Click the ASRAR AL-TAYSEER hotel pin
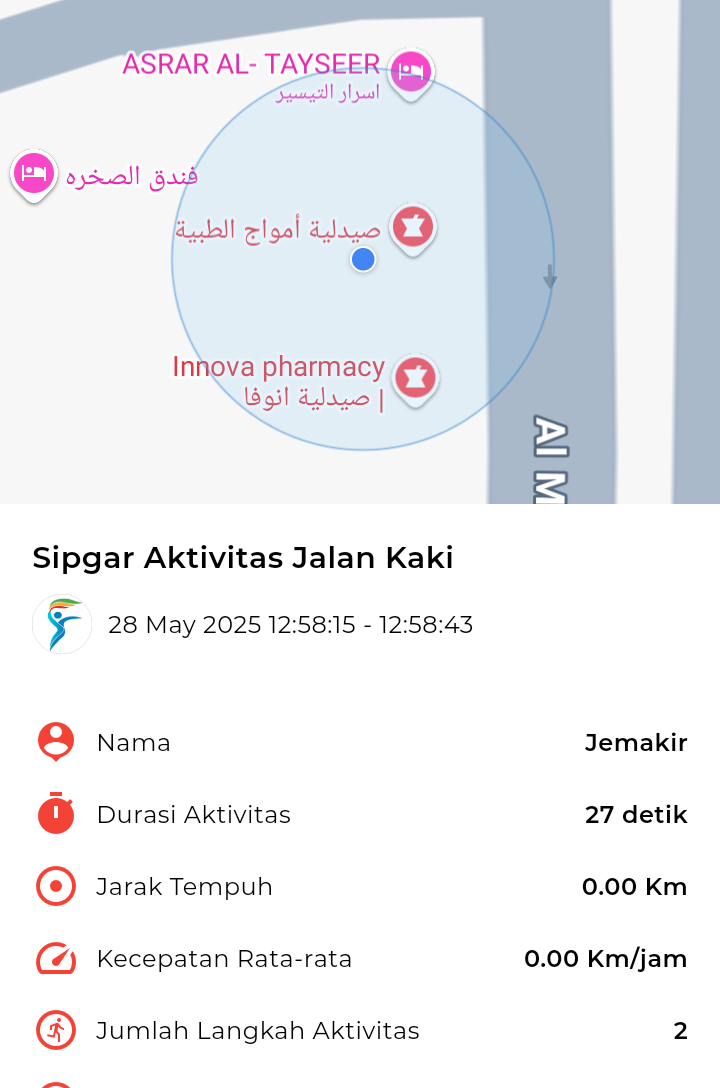The image size is (720, 1088). click(x=411, y=70)
